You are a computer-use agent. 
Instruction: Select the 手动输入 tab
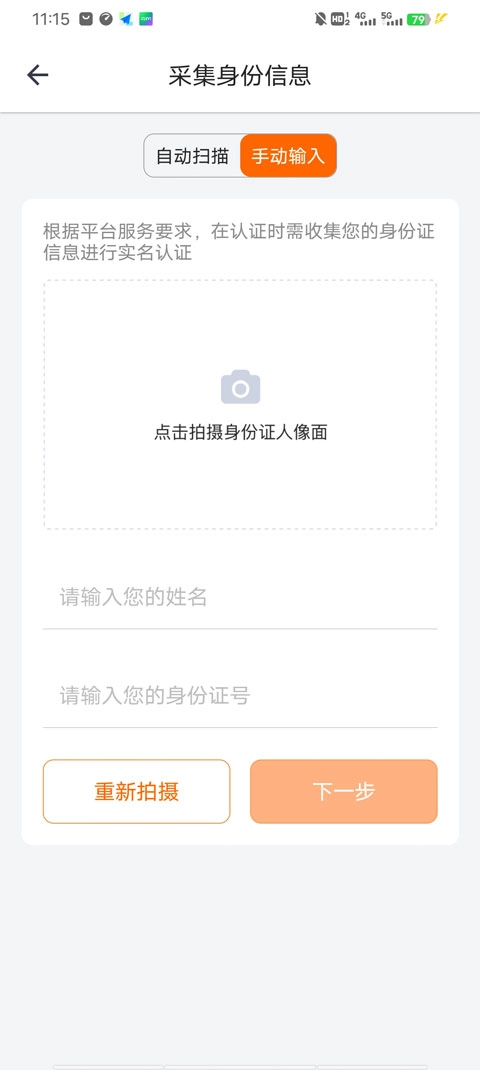[x=288, y=156]
